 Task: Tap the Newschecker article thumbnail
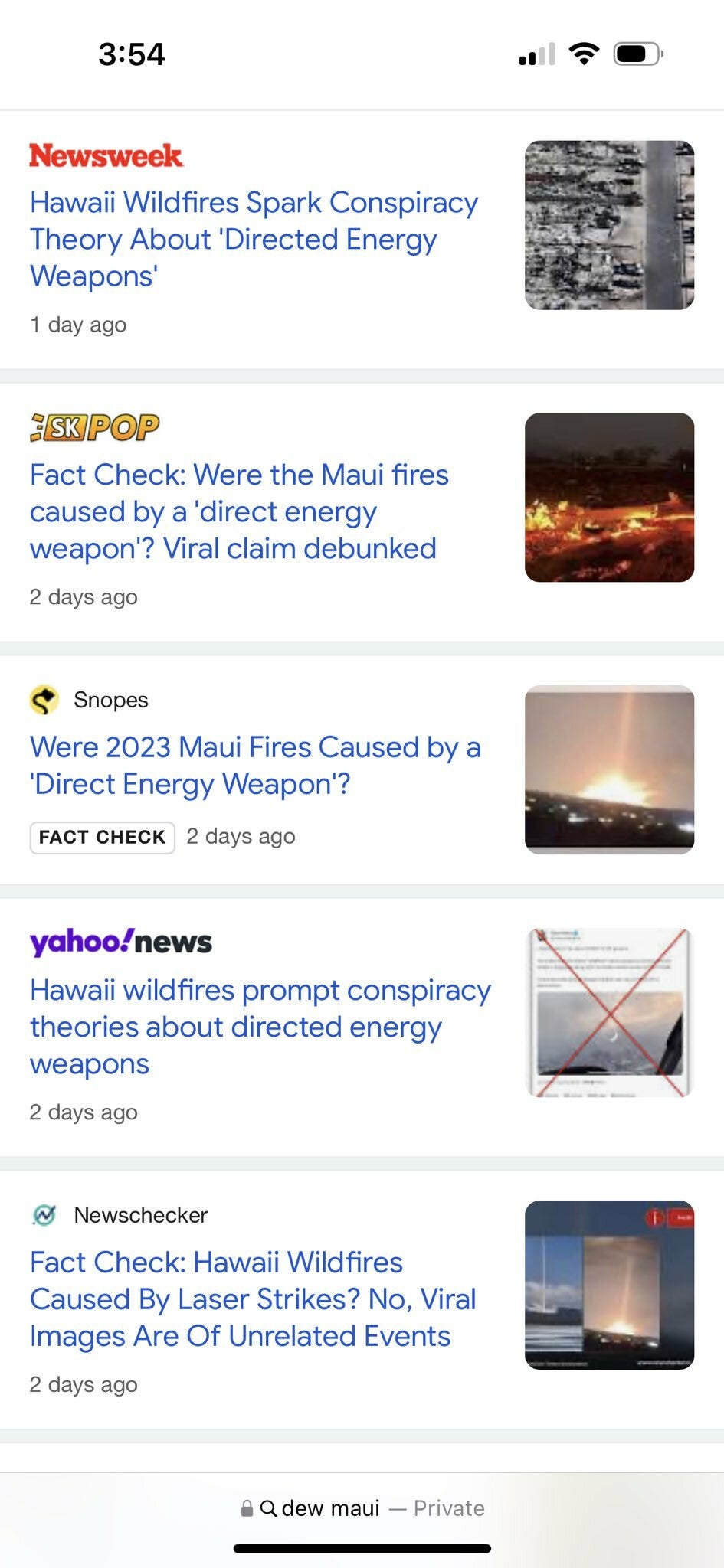pyautogui.click(x=609, y=1285)
